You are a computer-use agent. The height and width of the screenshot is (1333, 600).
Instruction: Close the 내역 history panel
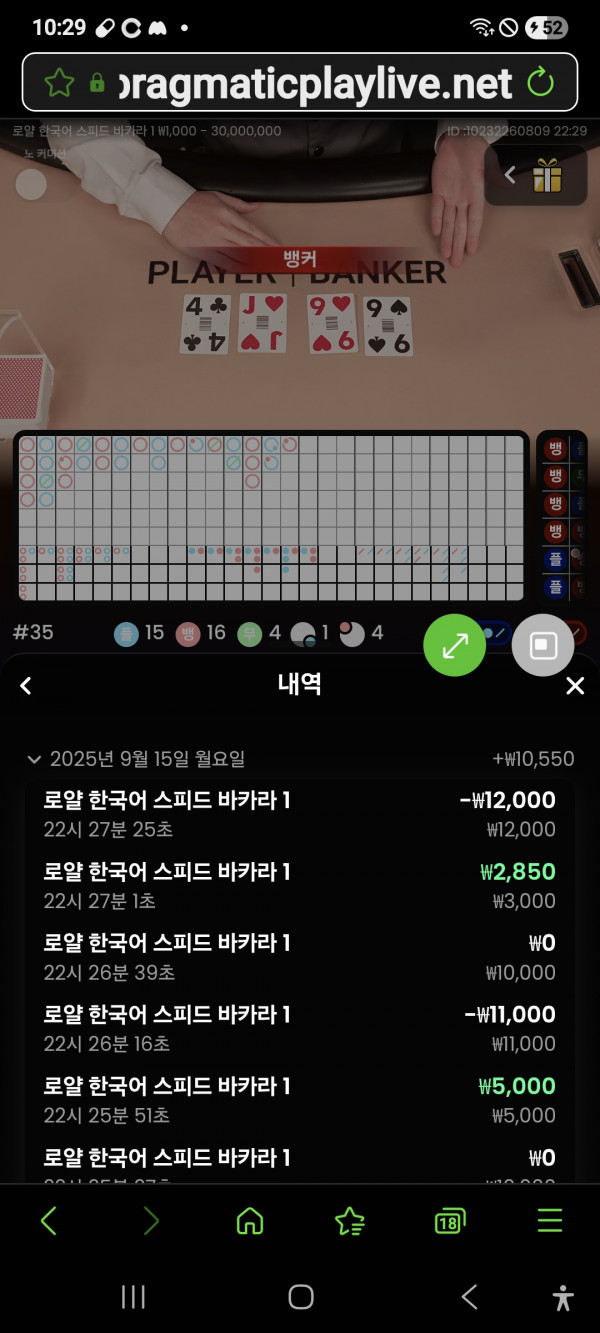point(575,685)
